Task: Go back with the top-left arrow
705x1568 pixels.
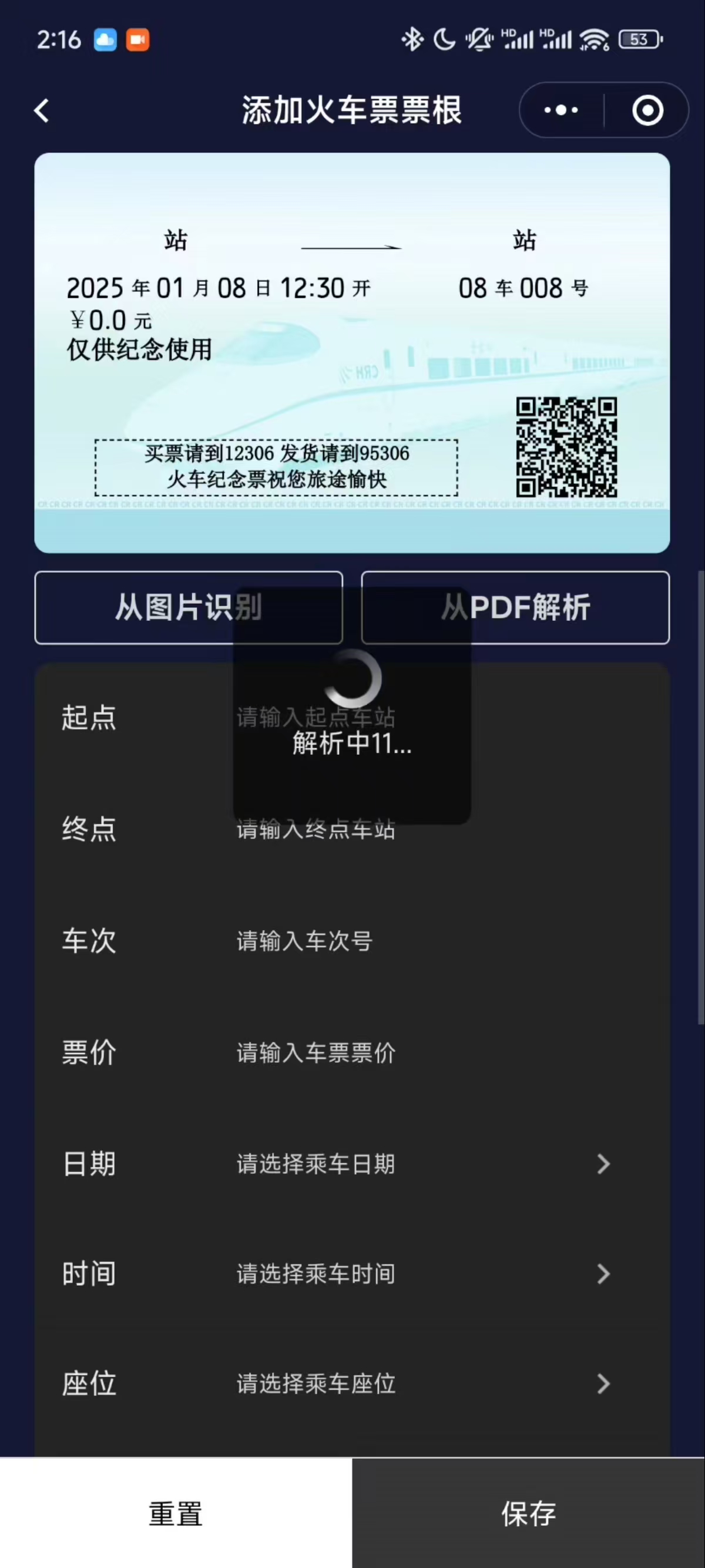Action: pos(41,111)
